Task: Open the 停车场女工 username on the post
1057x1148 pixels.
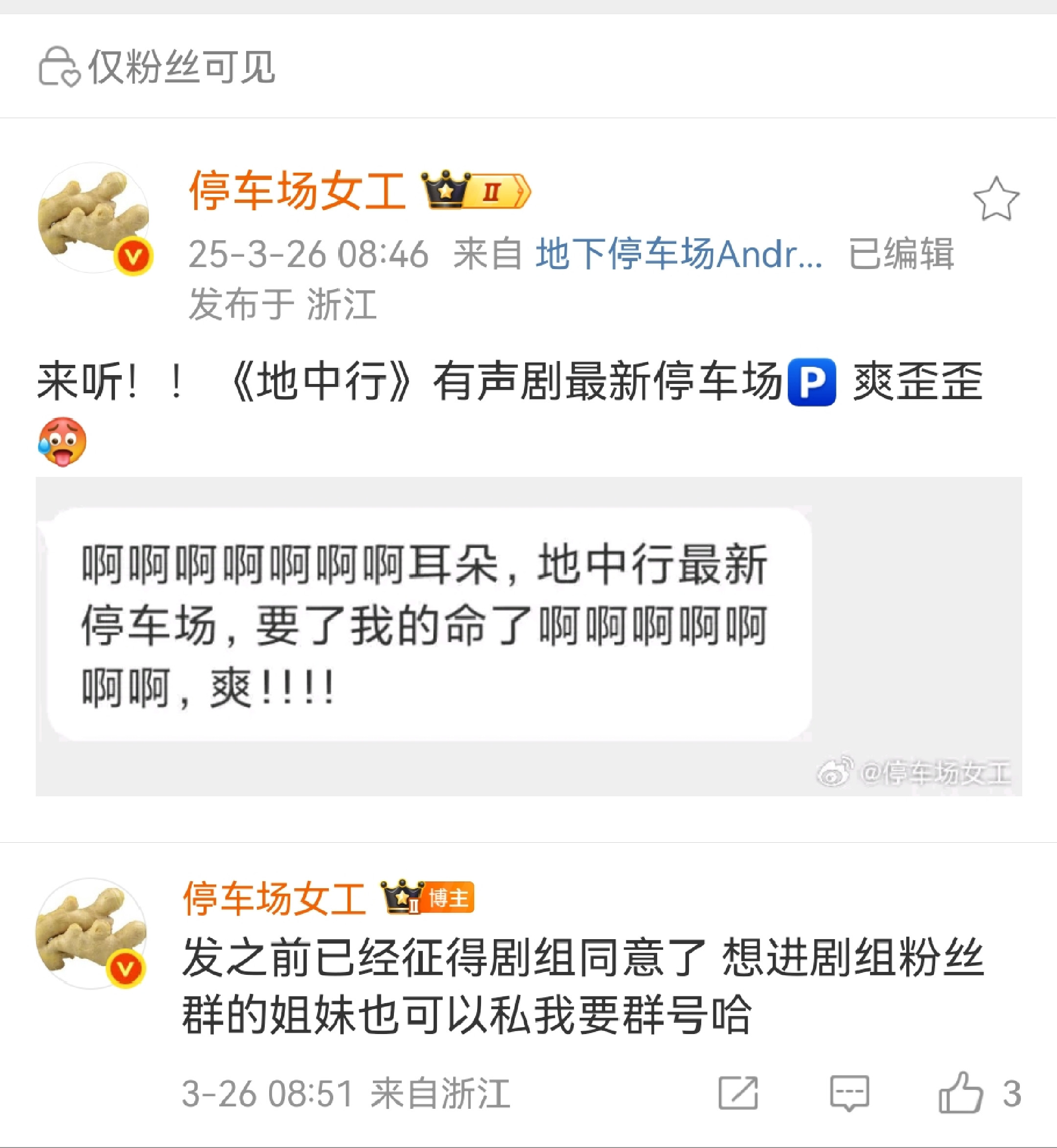Action: [297, 190]
